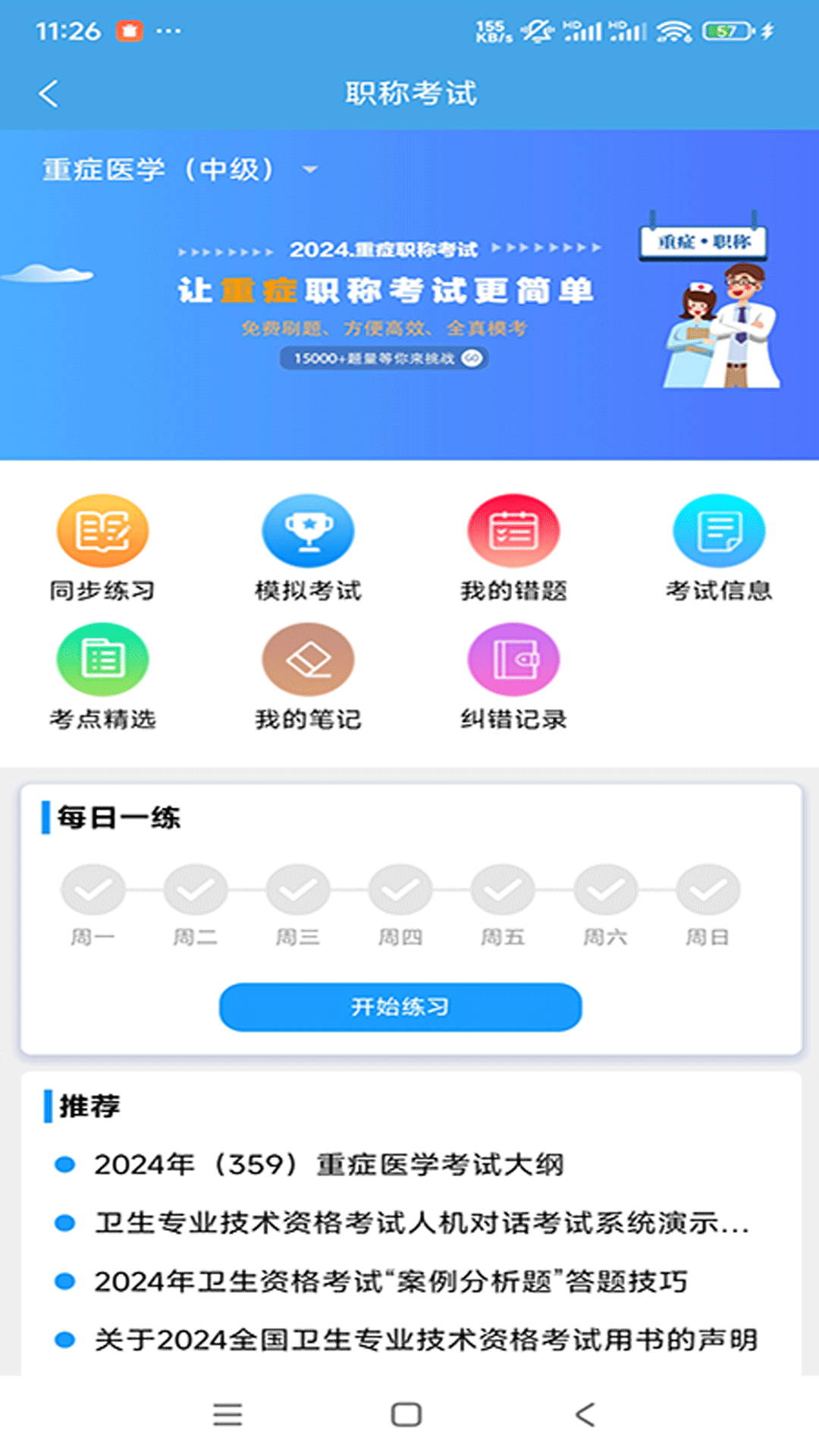The width and height of the screenshot is (819, 1456).
Task: Select the 模拟考试 mock exam icon
Action: coord(308,531)
